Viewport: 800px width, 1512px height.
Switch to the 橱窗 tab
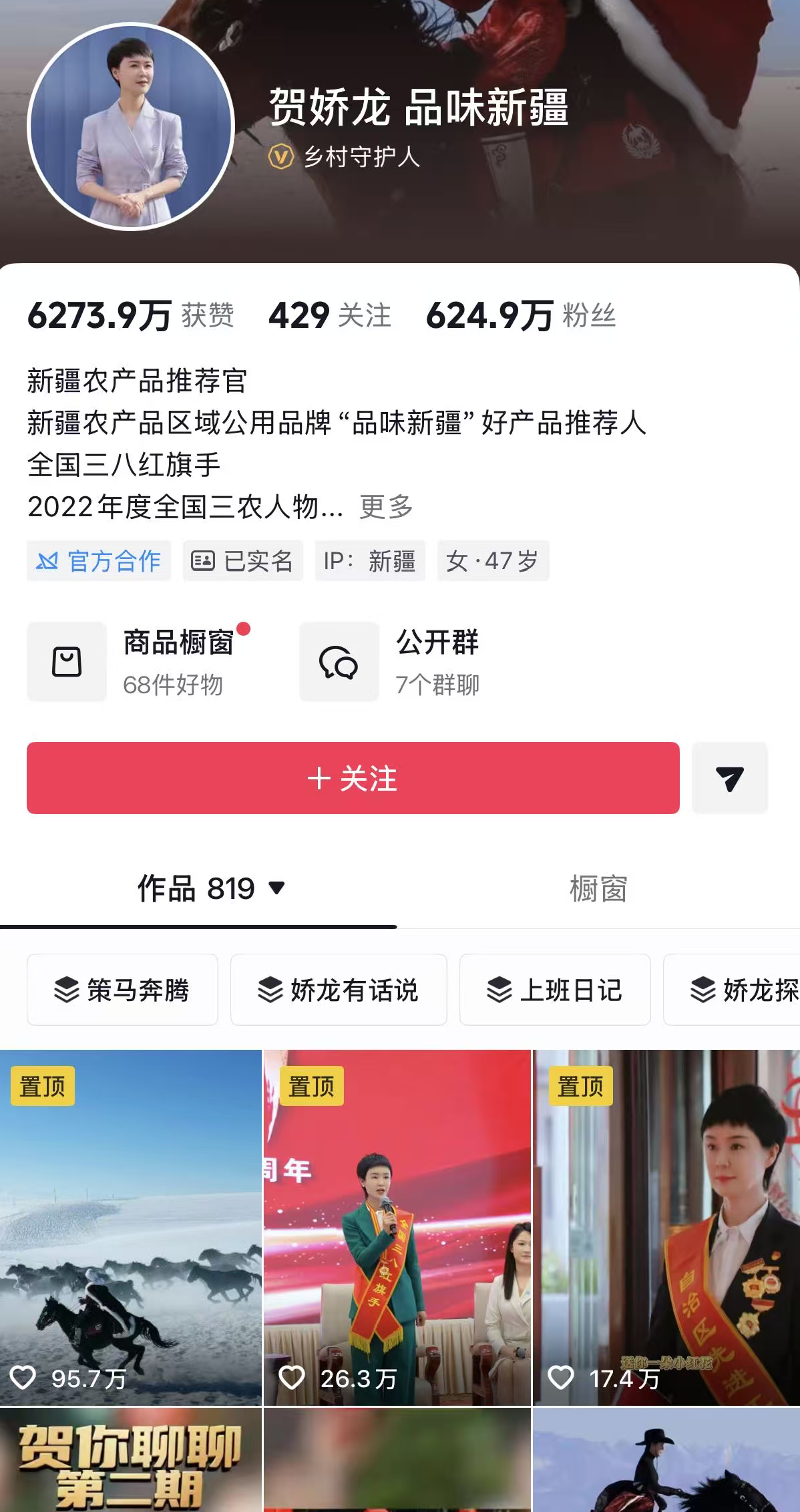pos(600,888)
